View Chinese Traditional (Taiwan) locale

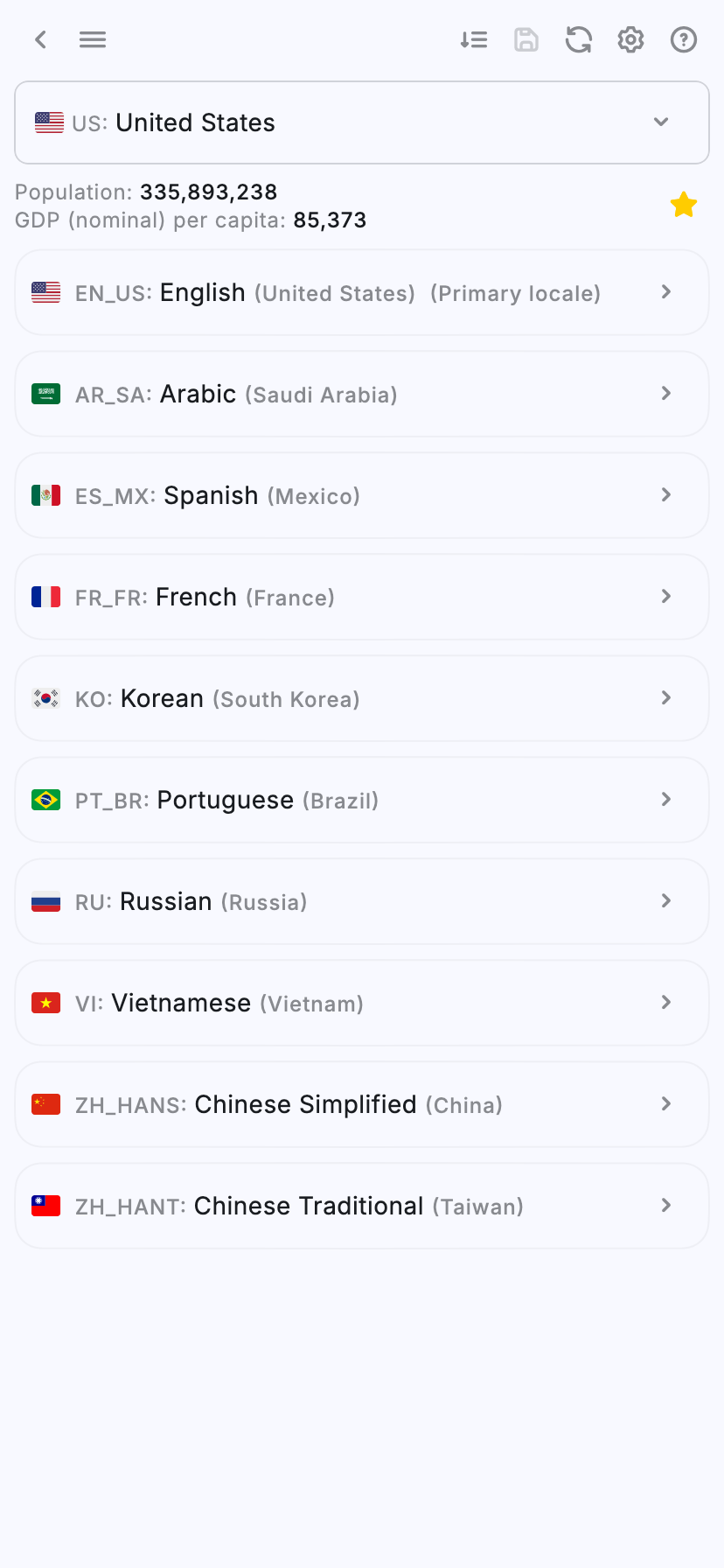tap(362, 1206)
